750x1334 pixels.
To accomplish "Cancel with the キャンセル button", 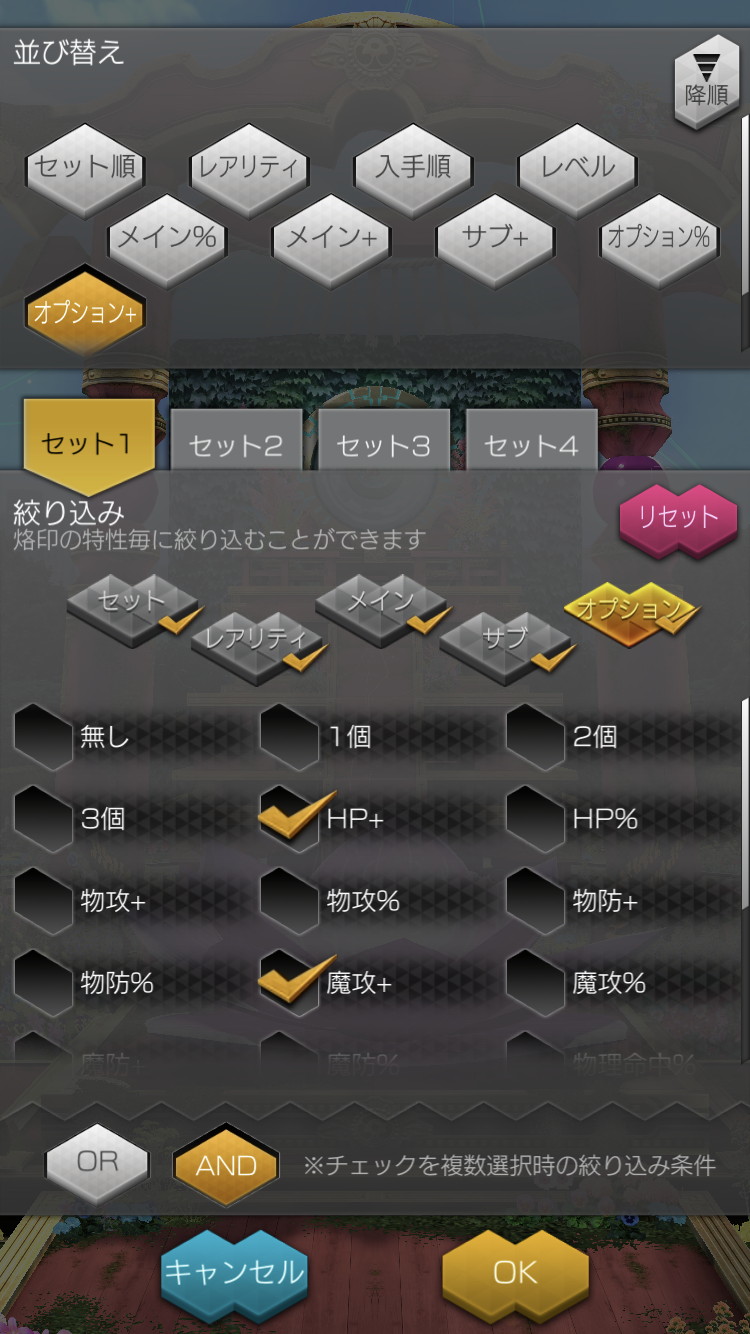I will pyautogui.click(x=234, y=1272).
